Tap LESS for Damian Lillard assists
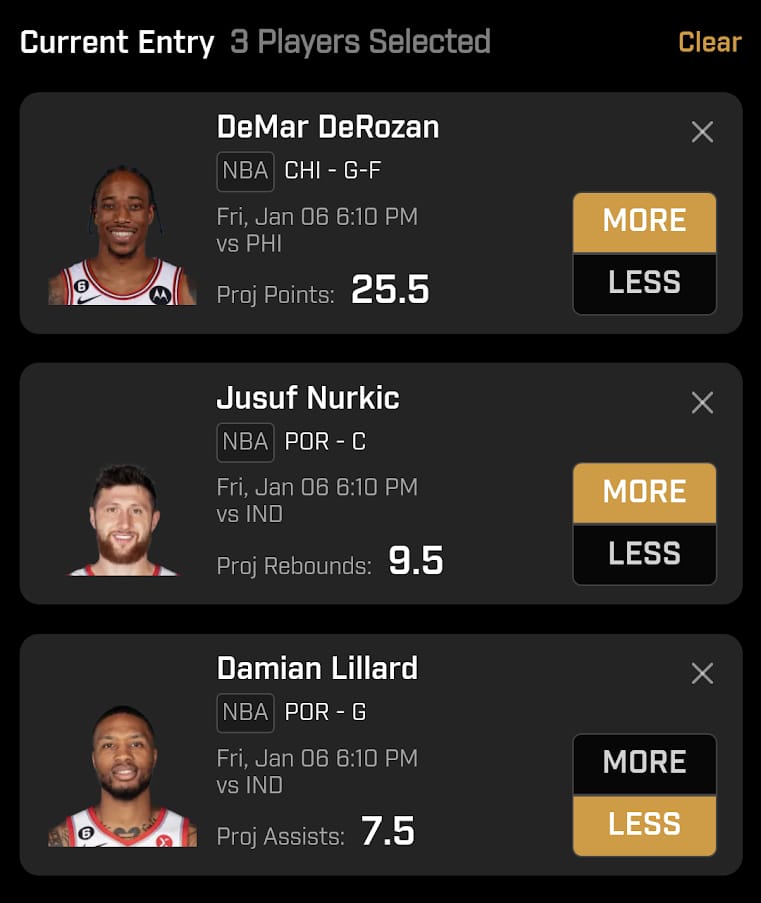Image resolution: width=761 pixels, height=903 pixels. (x=644, y=825)
